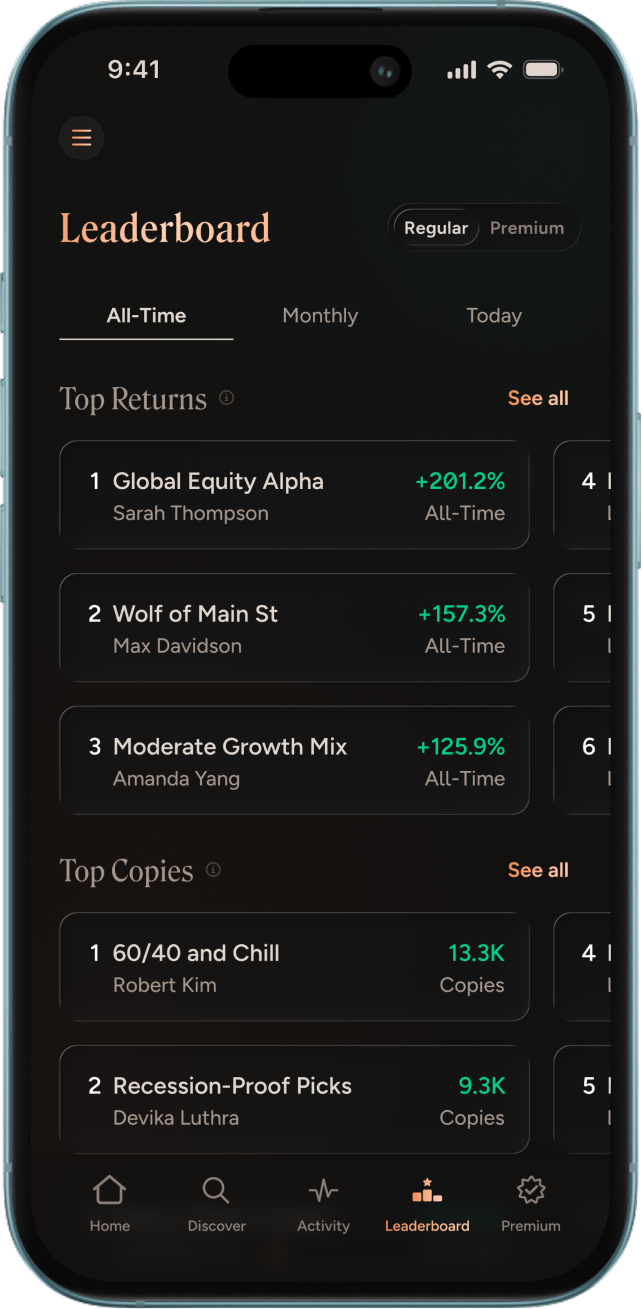The height and width of the screenshot is (1309, 642).
Task: Go to the Home tab
Action: [x=110, y=1204]
